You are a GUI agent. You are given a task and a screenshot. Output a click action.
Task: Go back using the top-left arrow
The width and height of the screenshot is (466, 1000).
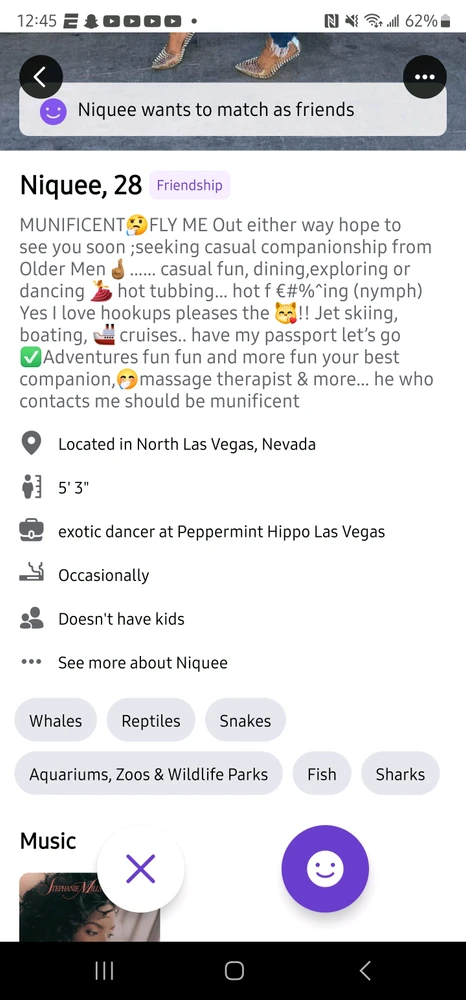(41, 77)
